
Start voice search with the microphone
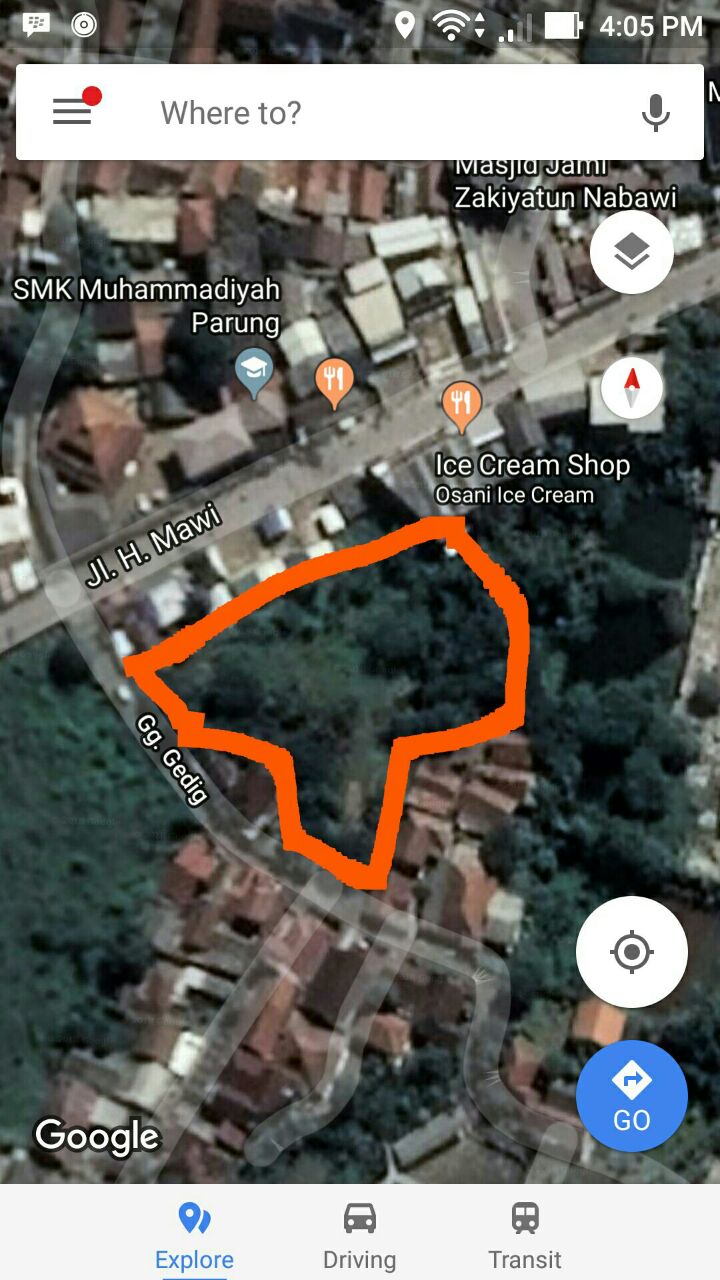coord(656,113)
